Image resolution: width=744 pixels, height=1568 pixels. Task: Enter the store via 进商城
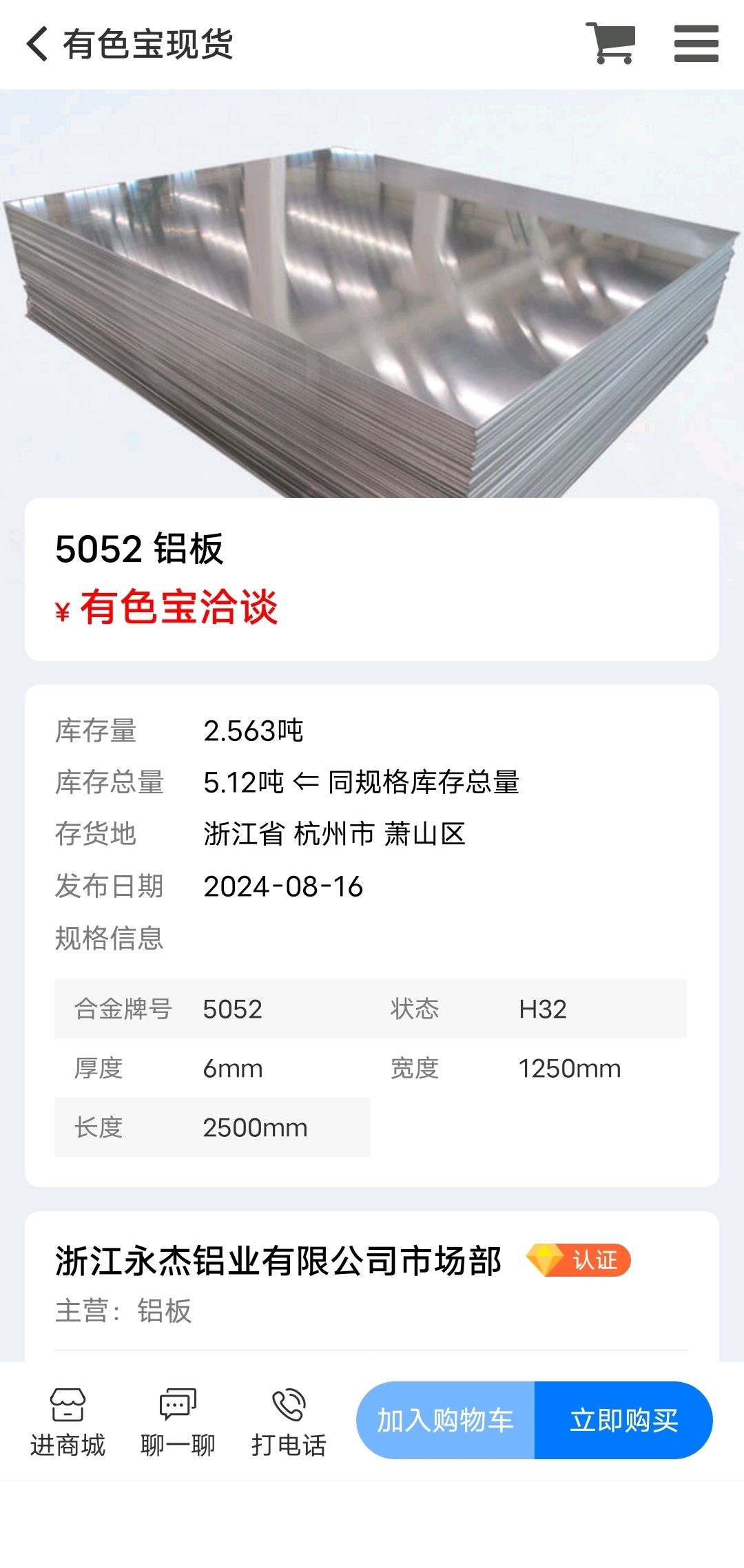[x=68, y=1422]
